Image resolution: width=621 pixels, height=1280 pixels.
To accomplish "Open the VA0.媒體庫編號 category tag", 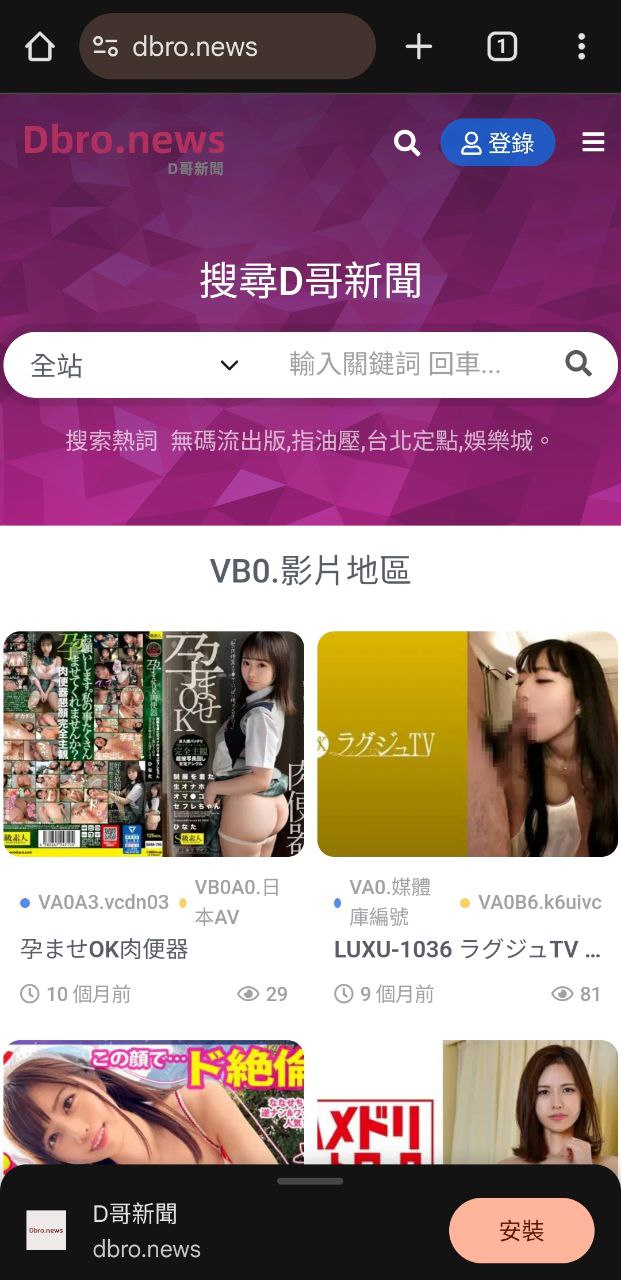I will [389, 902].
